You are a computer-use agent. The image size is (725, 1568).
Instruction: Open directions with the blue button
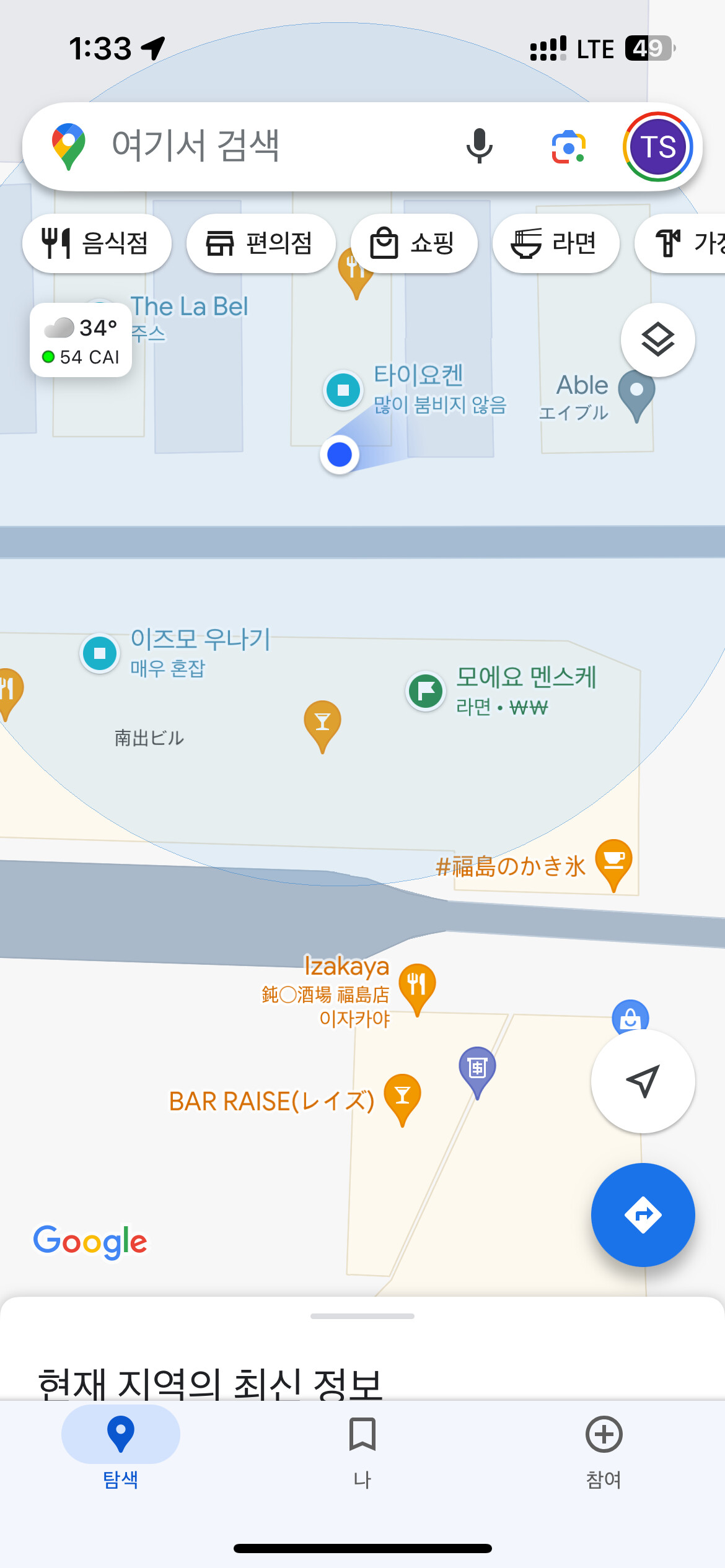[x=643, y=1215]
